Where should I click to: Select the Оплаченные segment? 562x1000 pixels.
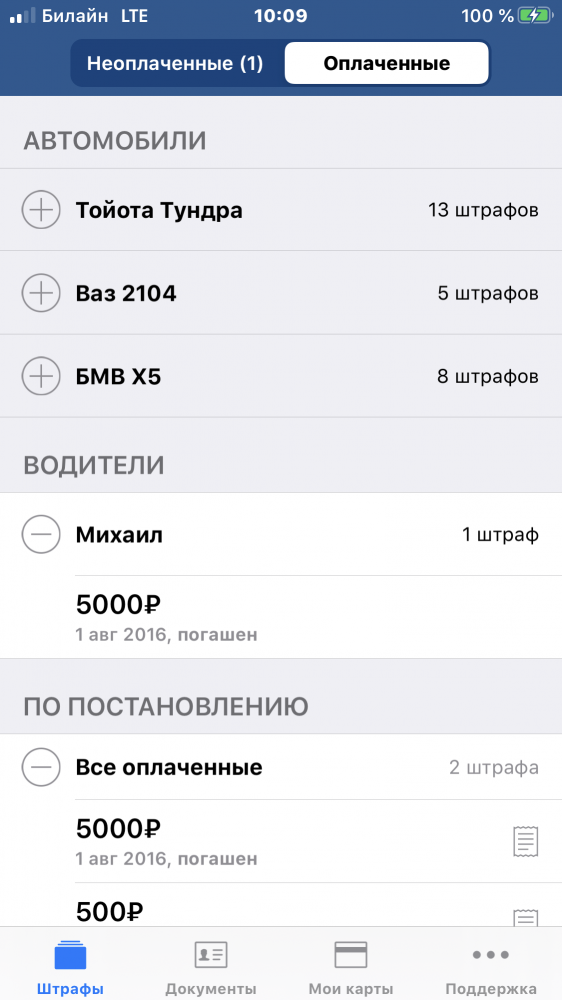click(387, 63)
